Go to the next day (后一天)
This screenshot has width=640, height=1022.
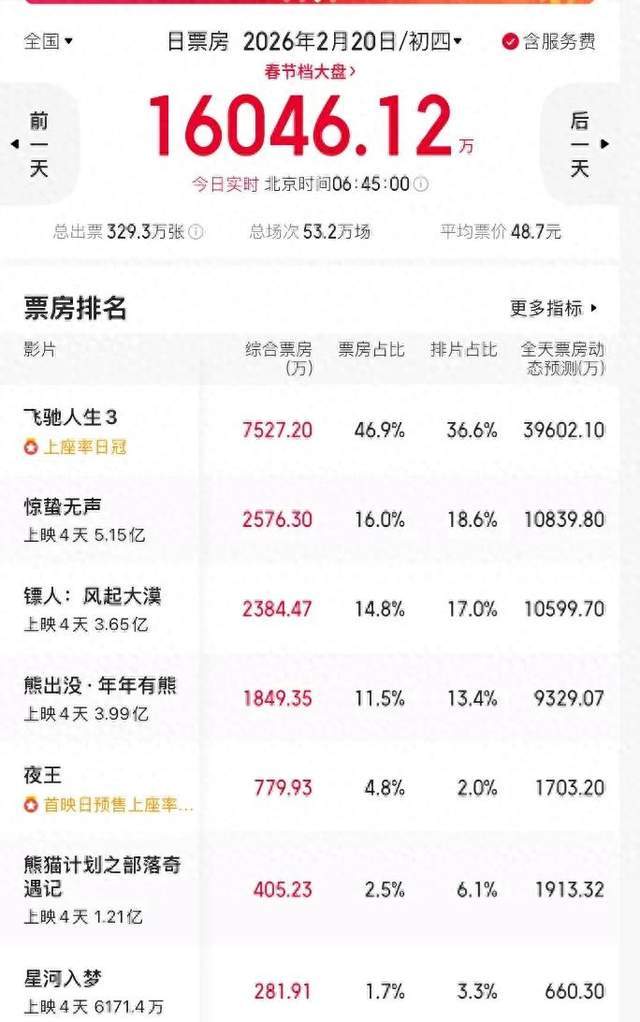coord(580,144)
